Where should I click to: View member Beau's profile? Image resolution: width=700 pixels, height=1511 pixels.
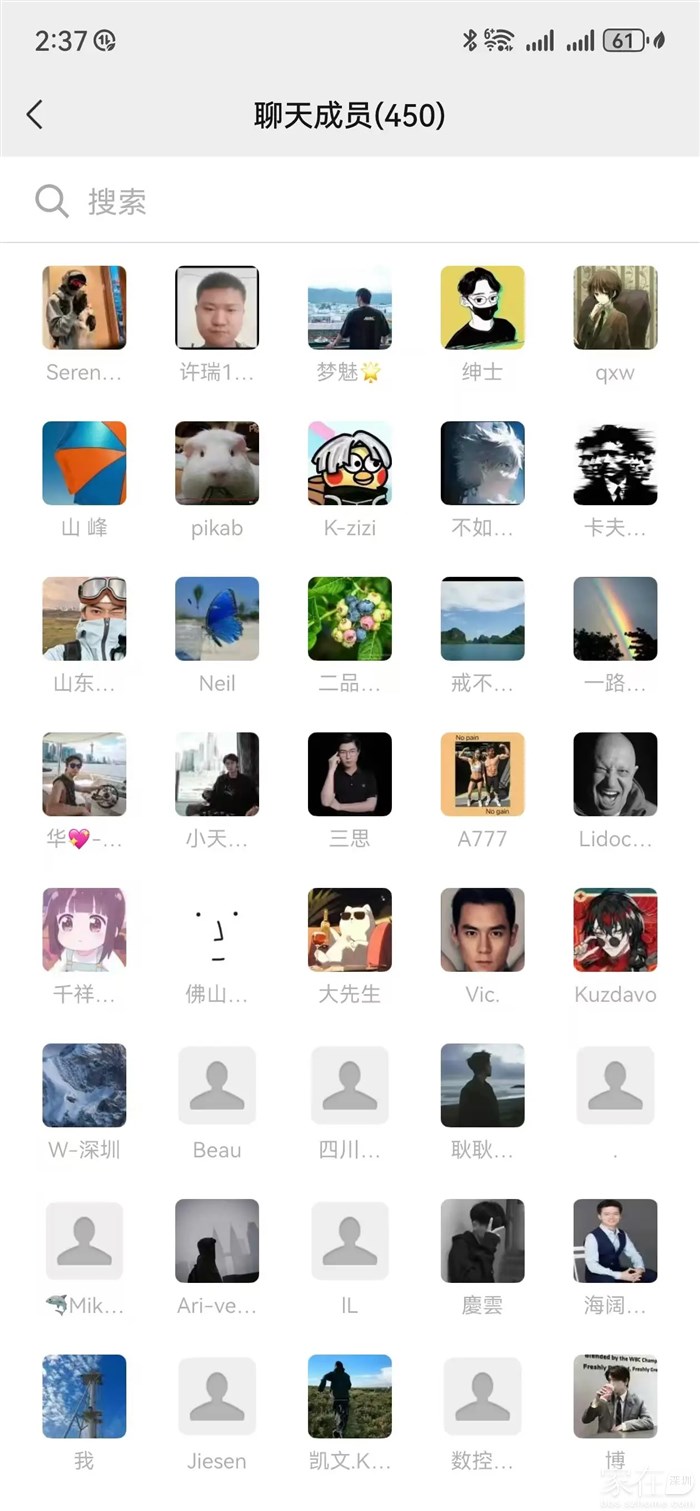pos(217,1086)
